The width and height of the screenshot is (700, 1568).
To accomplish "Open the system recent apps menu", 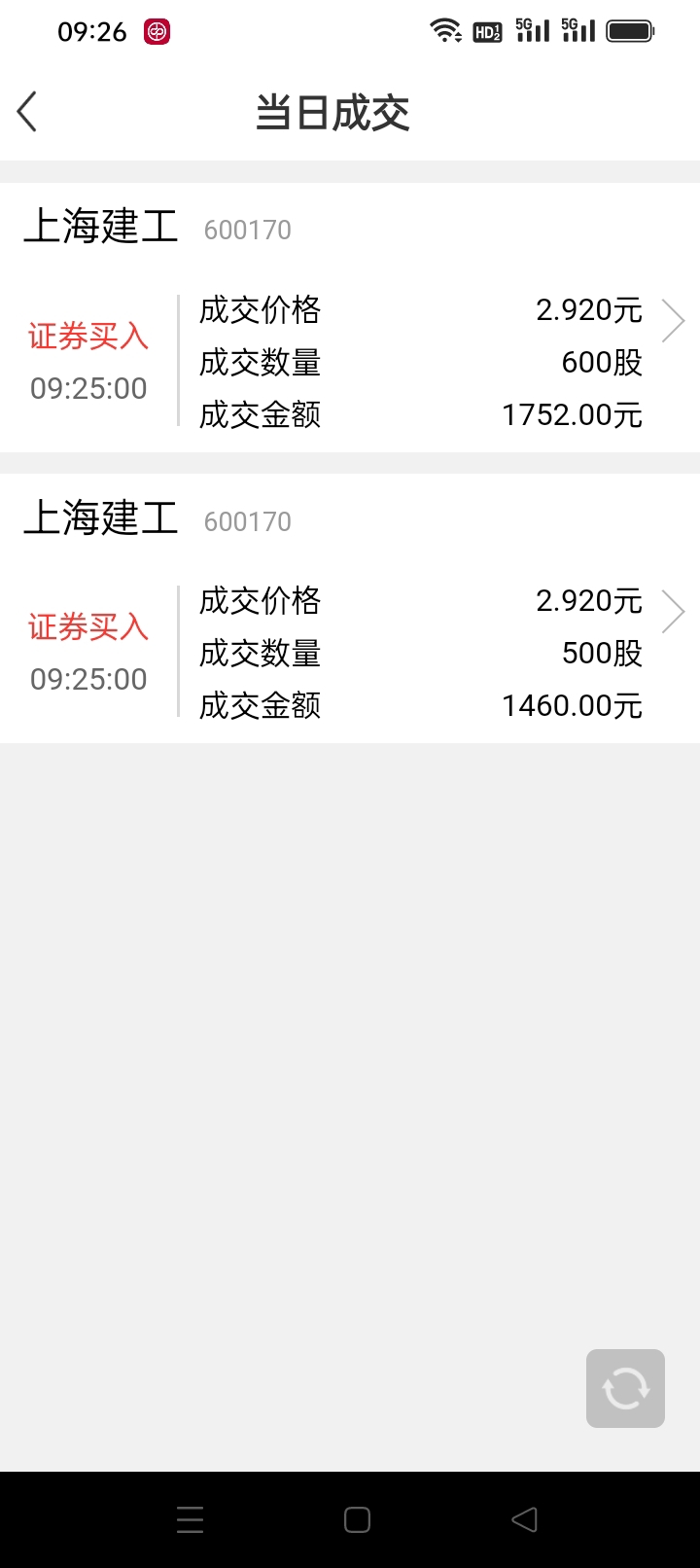I will coord(191,1519).
